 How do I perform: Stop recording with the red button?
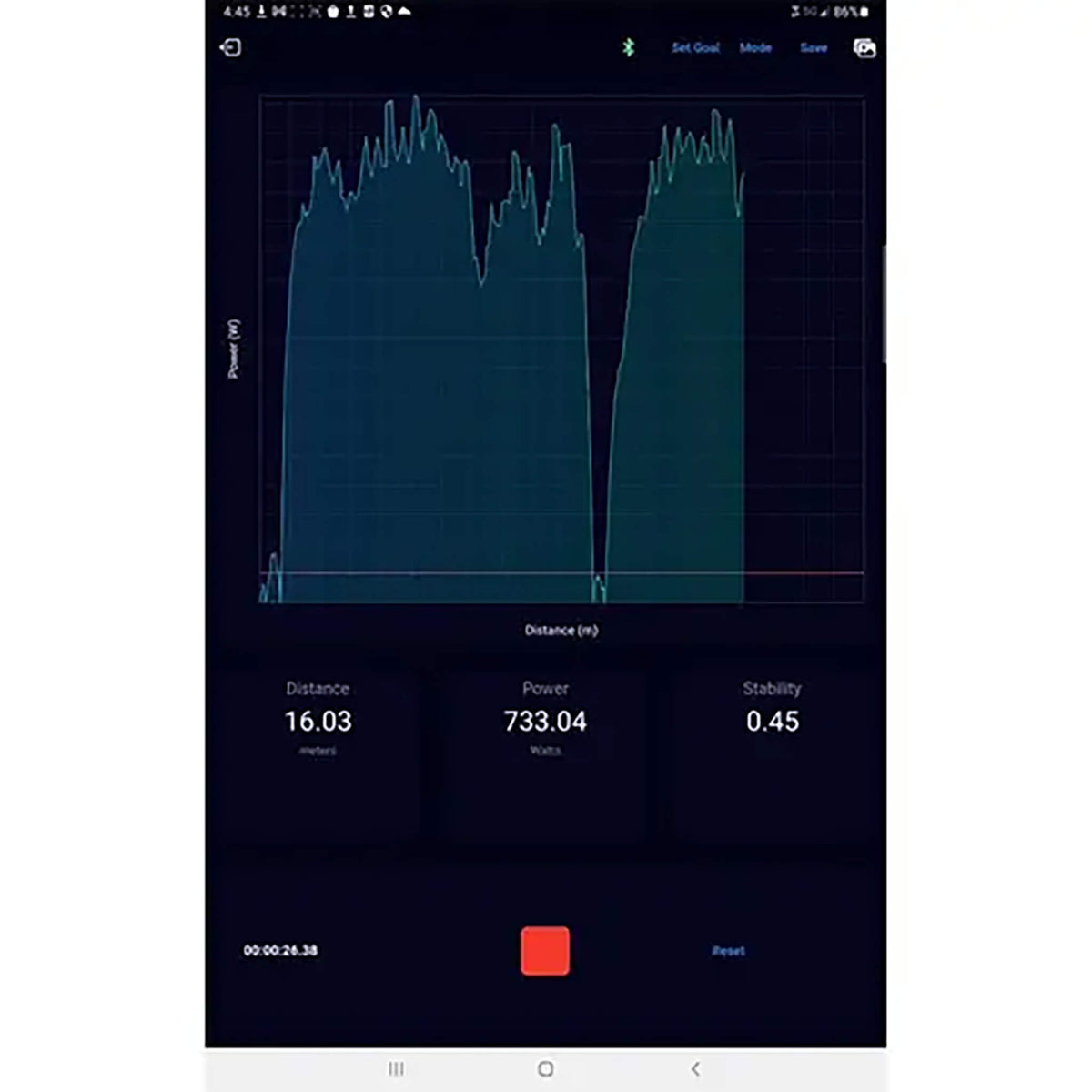click(545, 951)
